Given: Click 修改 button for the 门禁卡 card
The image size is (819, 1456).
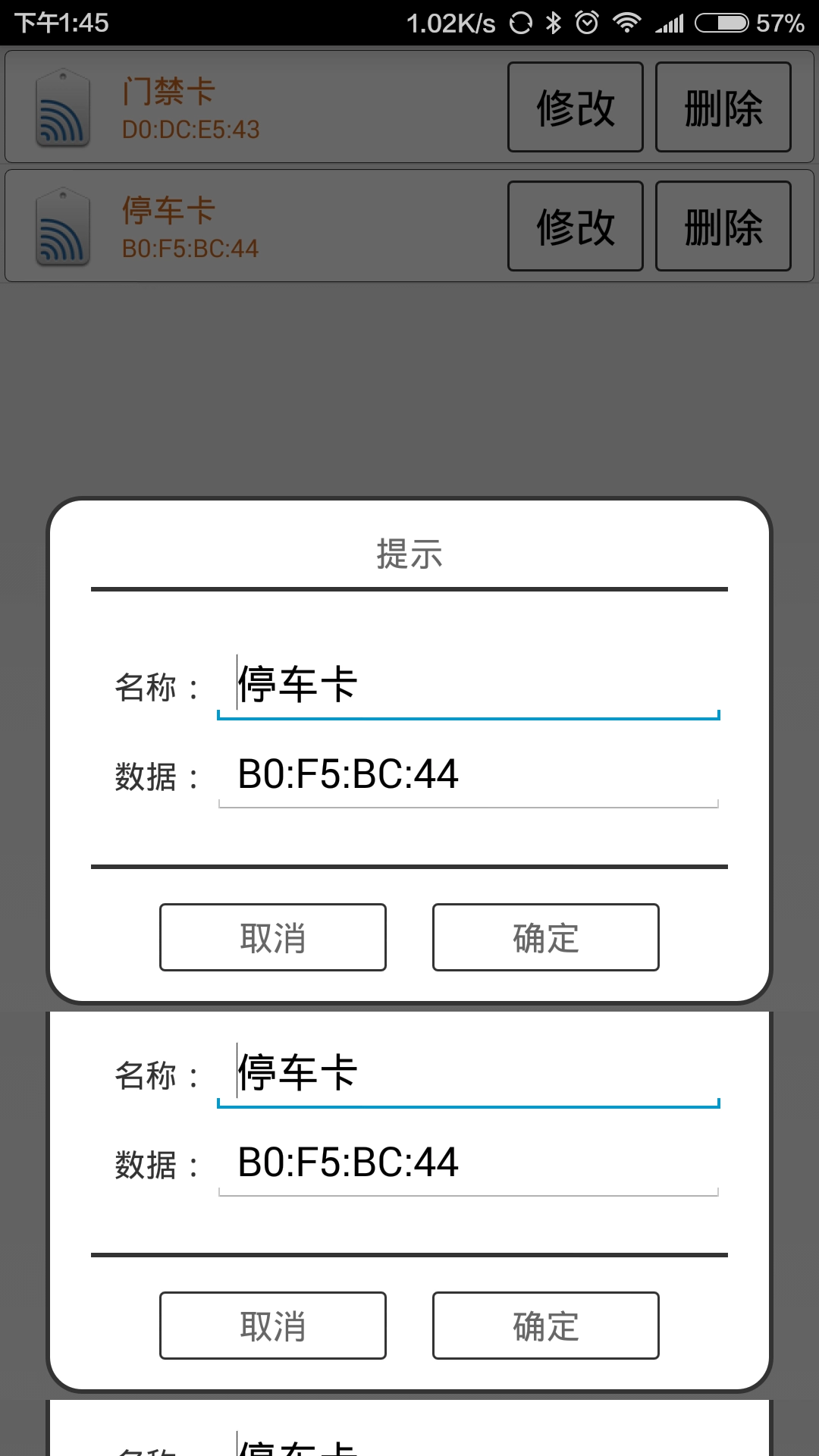Looking at the screenshot, I should (x=575, y=108).
